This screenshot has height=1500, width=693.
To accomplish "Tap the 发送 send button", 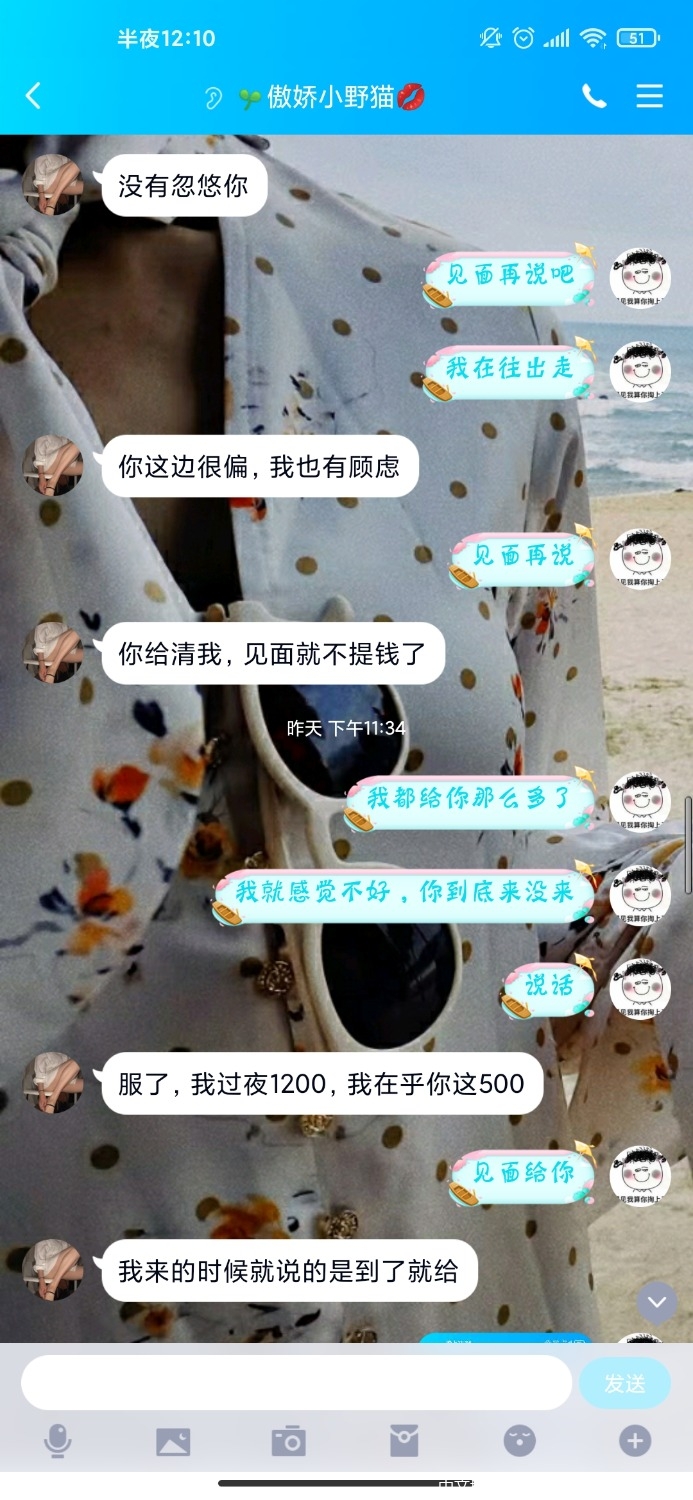I will [x=625, y=1383].
